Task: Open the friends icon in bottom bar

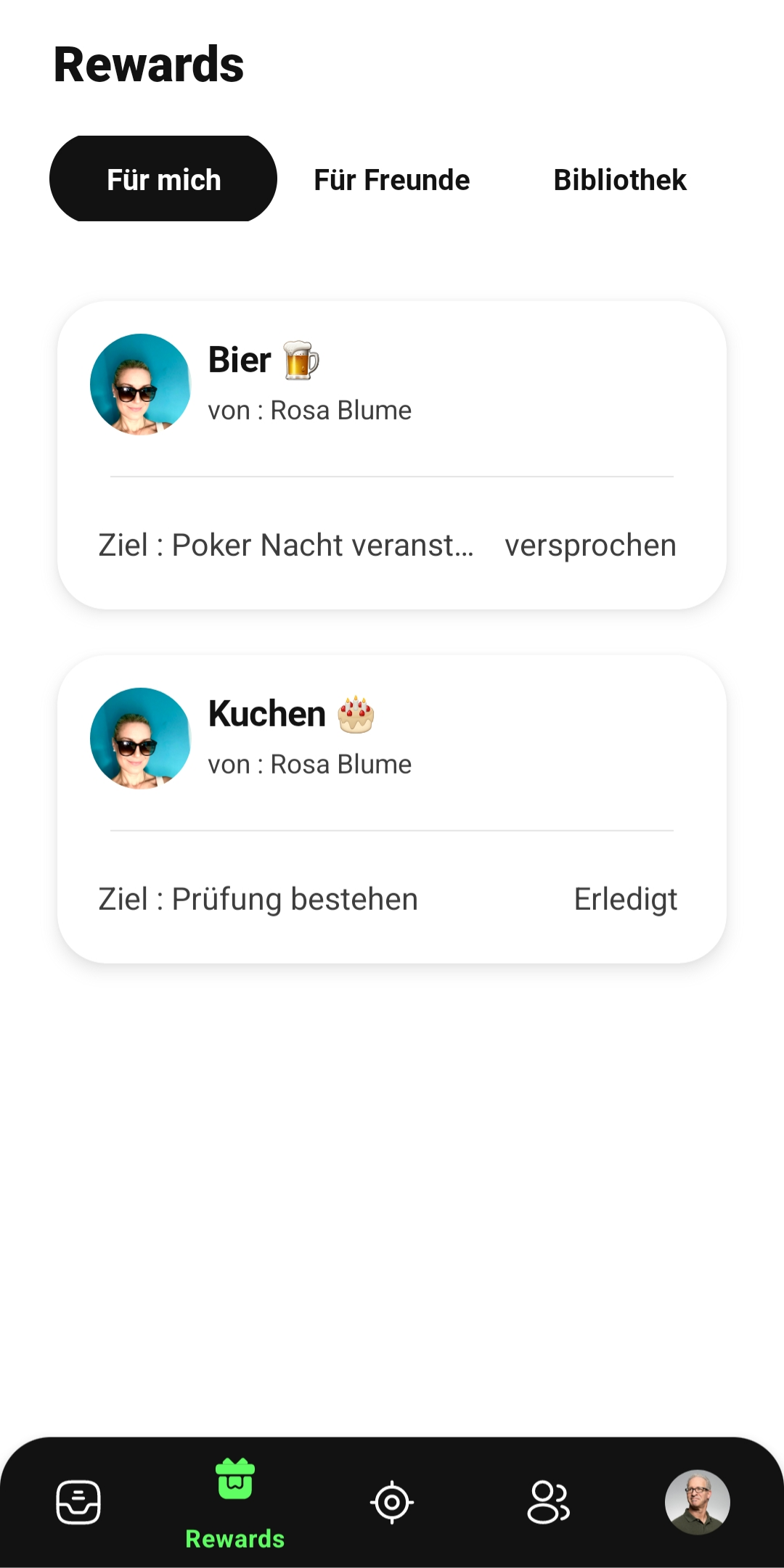Action: 548,1502
